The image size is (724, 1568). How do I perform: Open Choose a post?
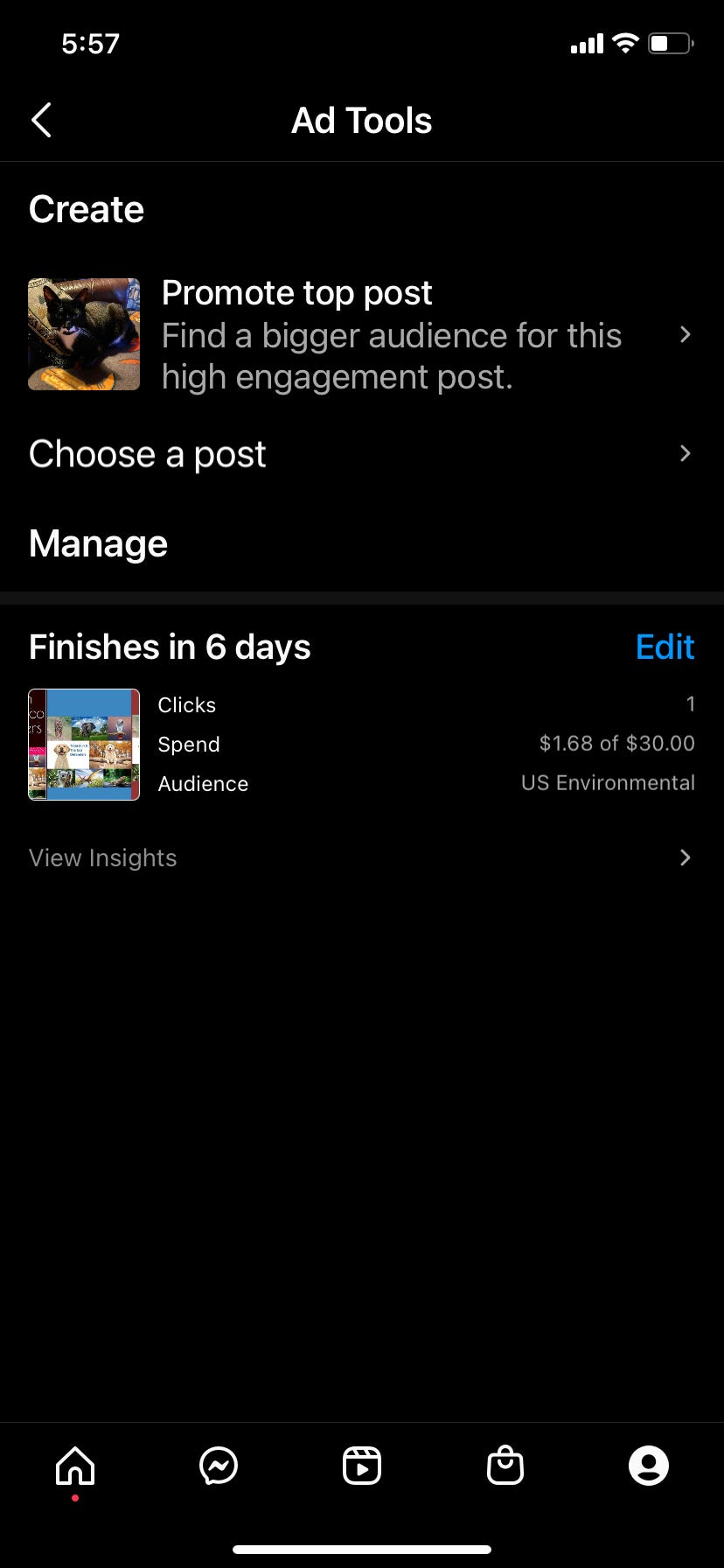pyautogui.click(x=360, y=454)
